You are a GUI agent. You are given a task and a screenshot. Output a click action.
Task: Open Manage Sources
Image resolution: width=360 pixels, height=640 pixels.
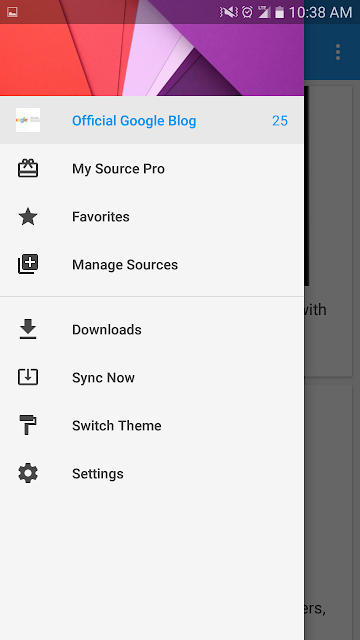point(152,264)
